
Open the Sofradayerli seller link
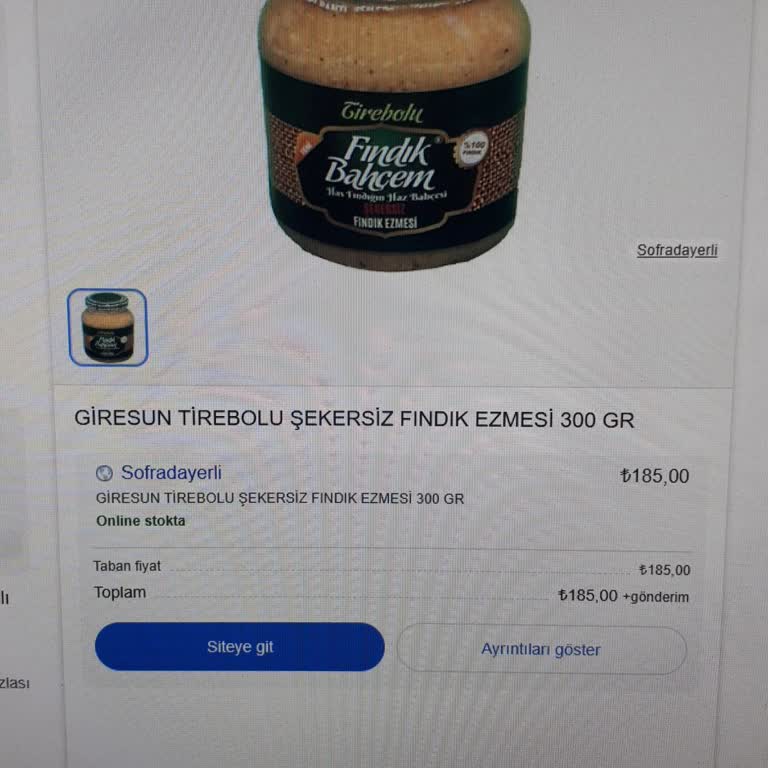pos(171,473)
